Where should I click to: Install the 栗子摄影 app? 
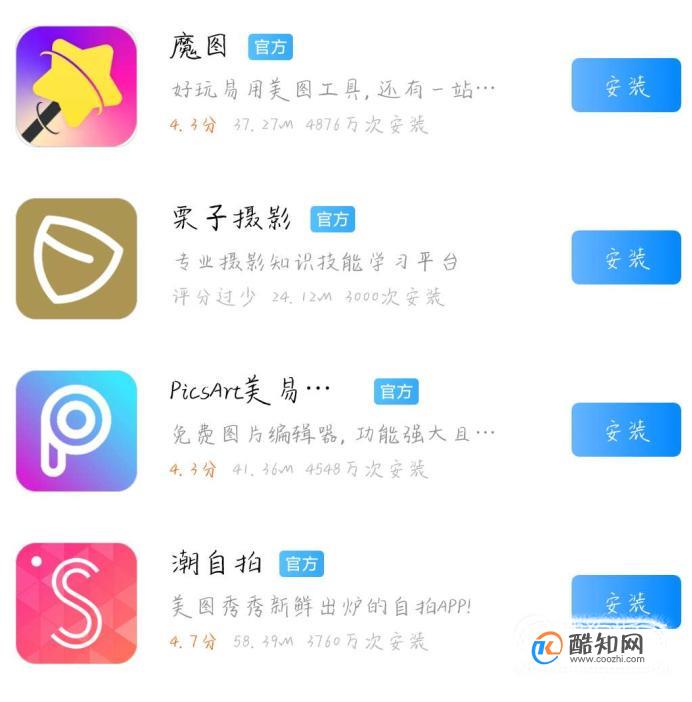tap(626, 258)
